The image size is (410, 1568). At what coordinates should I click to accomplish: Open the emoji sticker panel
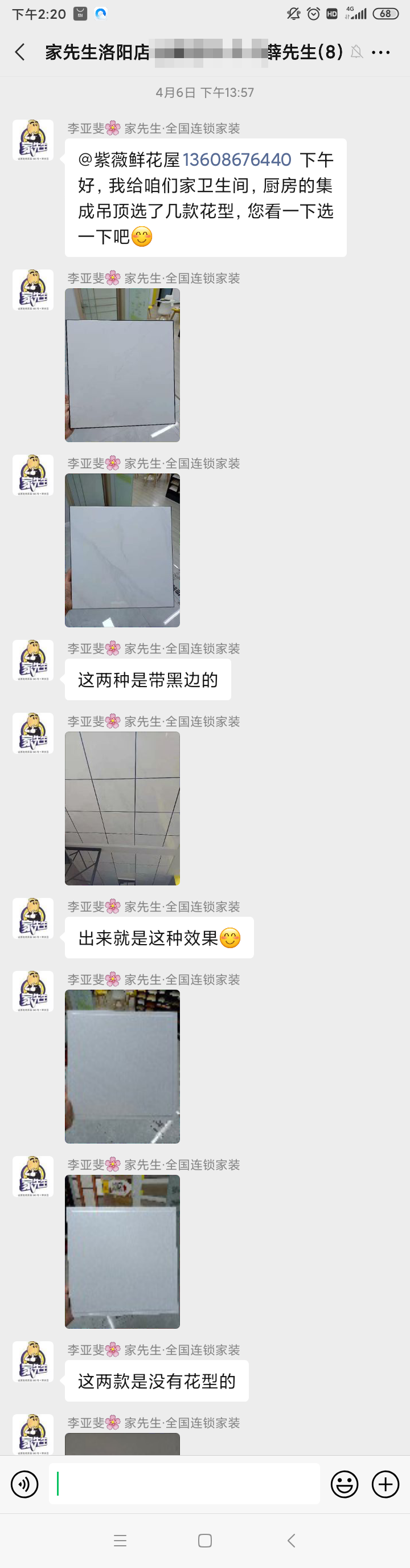[x=345, y=1484]
